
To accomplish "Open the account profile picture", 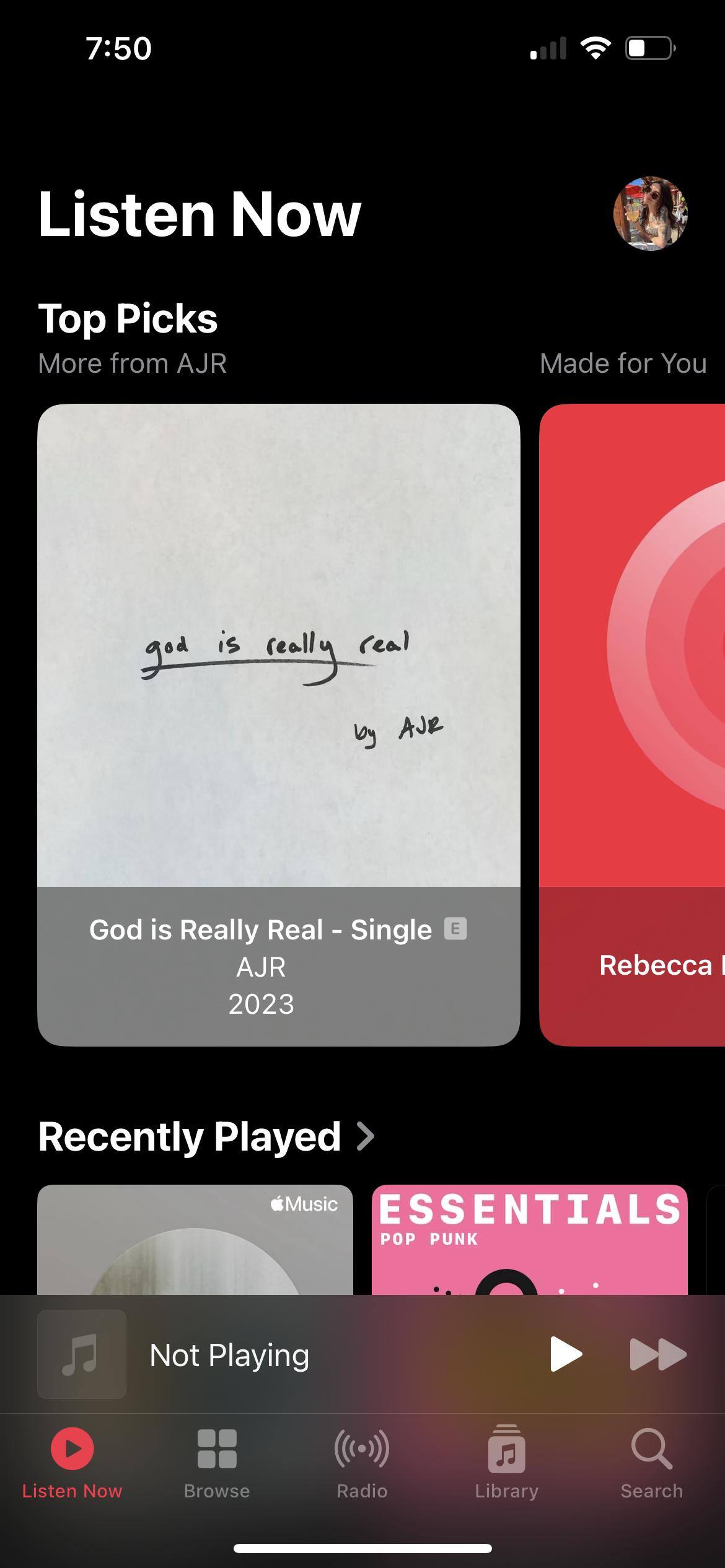I will tap(650, 214).
